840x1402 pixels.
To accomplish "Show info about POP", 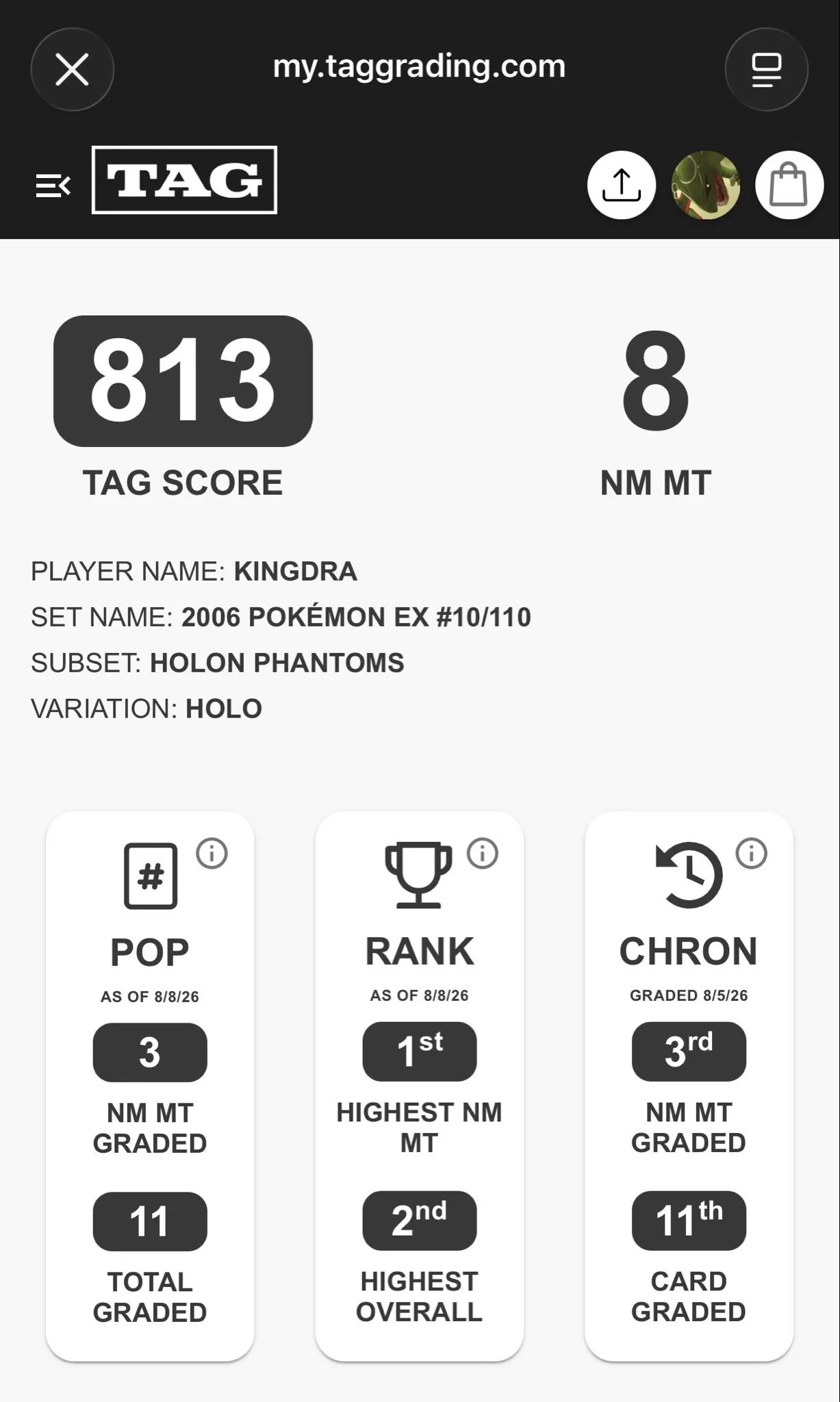I will (212, 854).
